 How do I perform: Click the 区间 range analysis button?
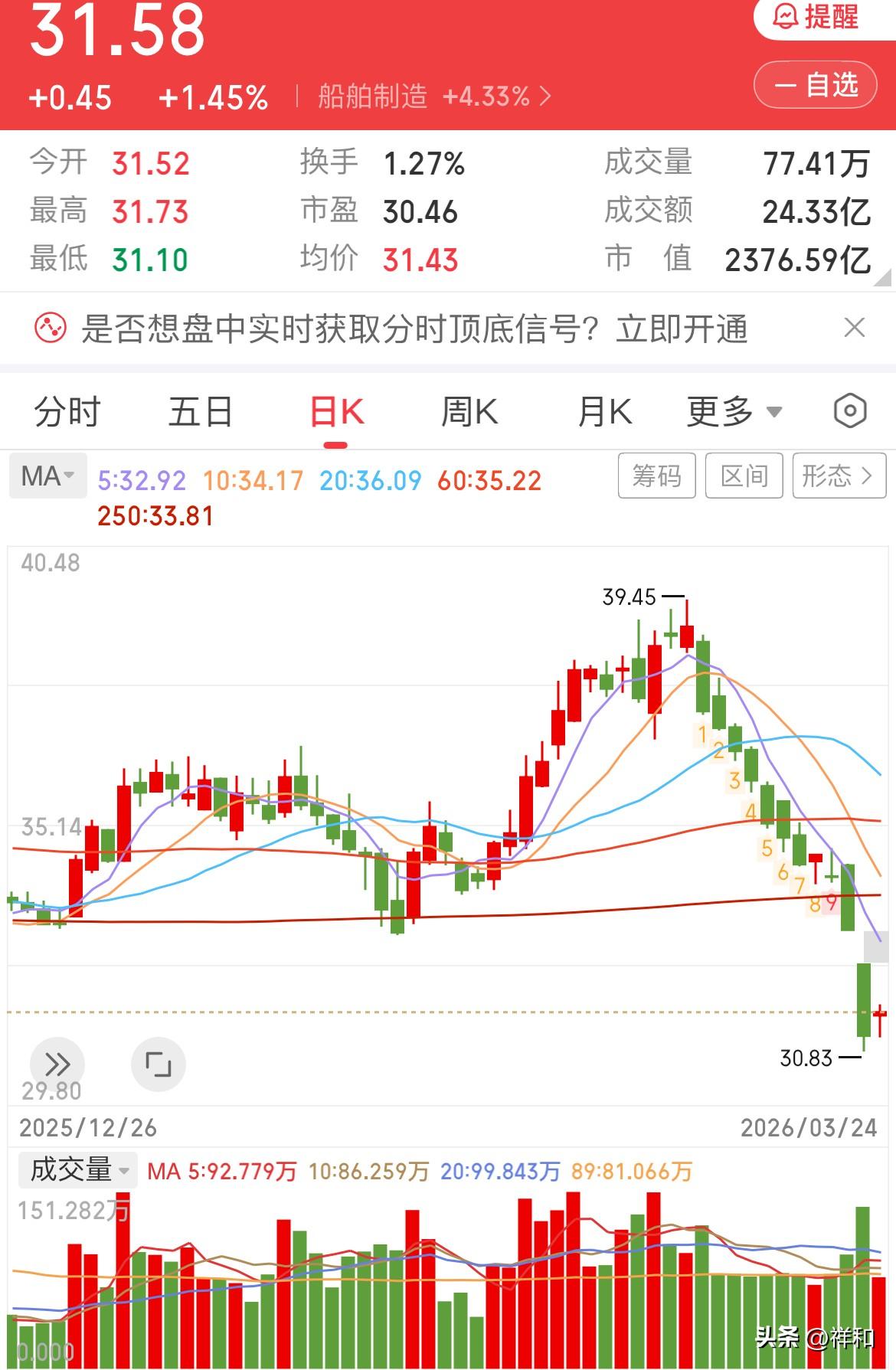pos(744,476)
